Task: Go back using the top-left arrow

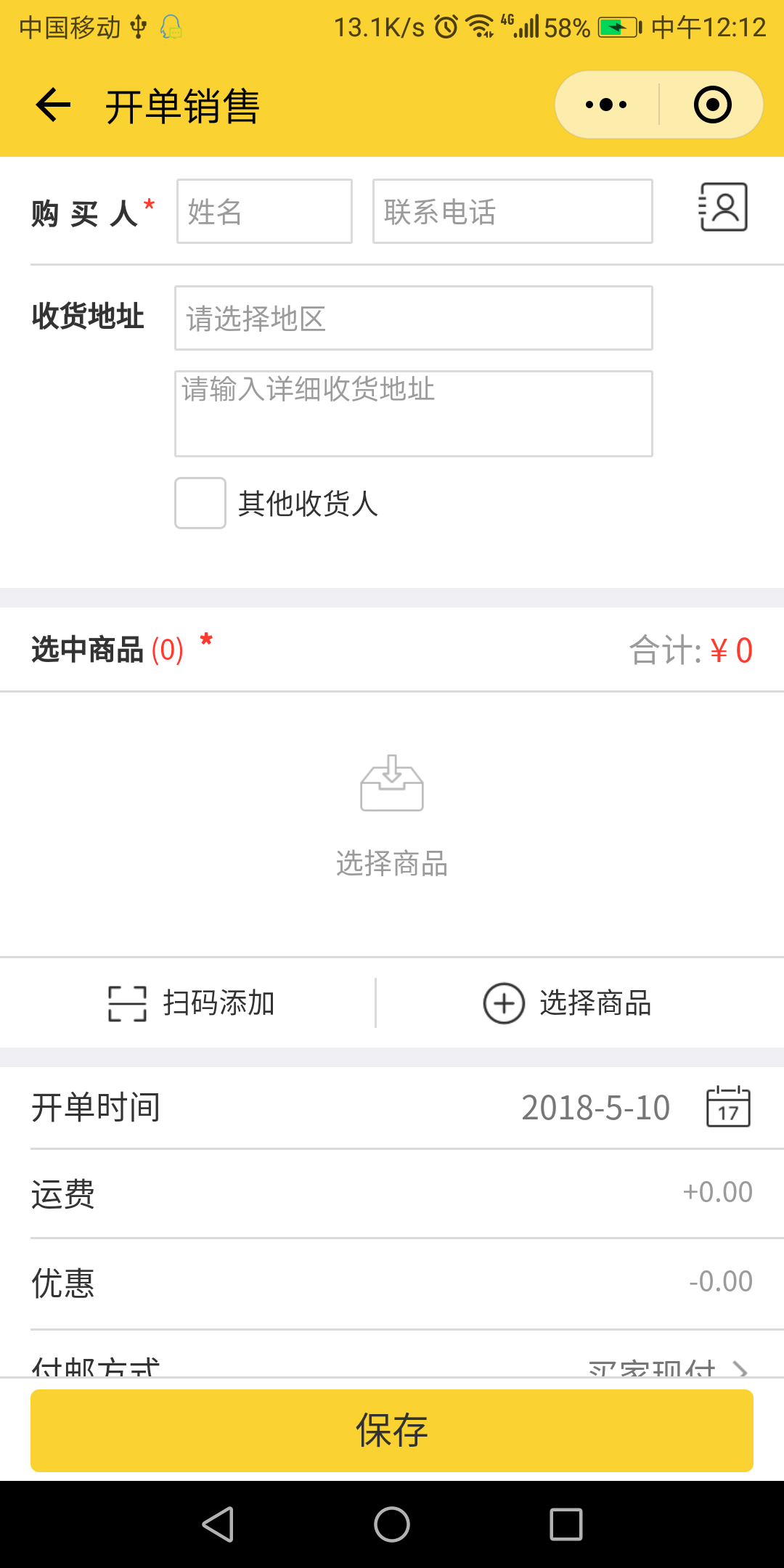Action: coord(53,105)
